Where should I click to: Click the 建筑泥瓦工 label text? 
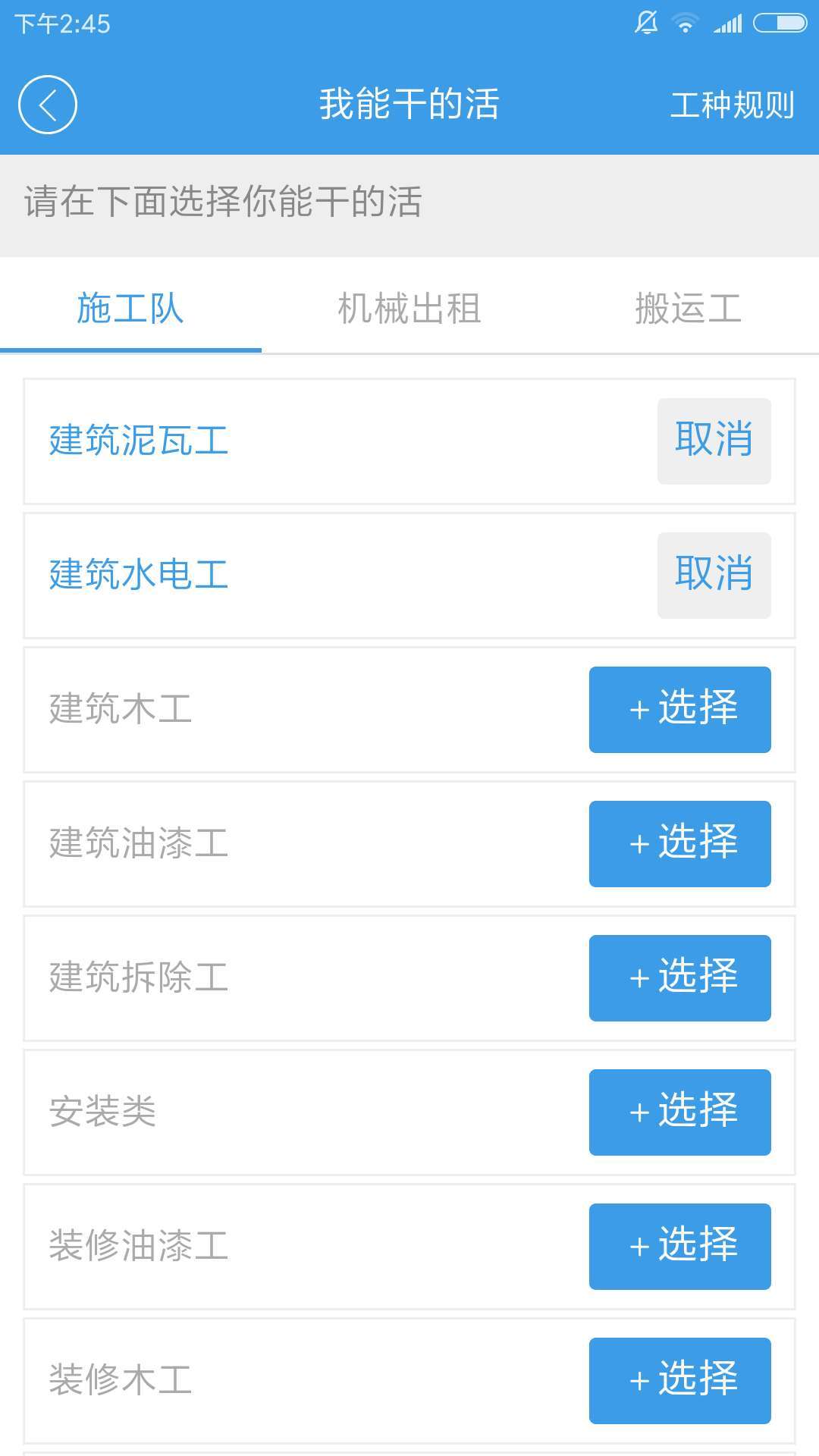point(138,441)
